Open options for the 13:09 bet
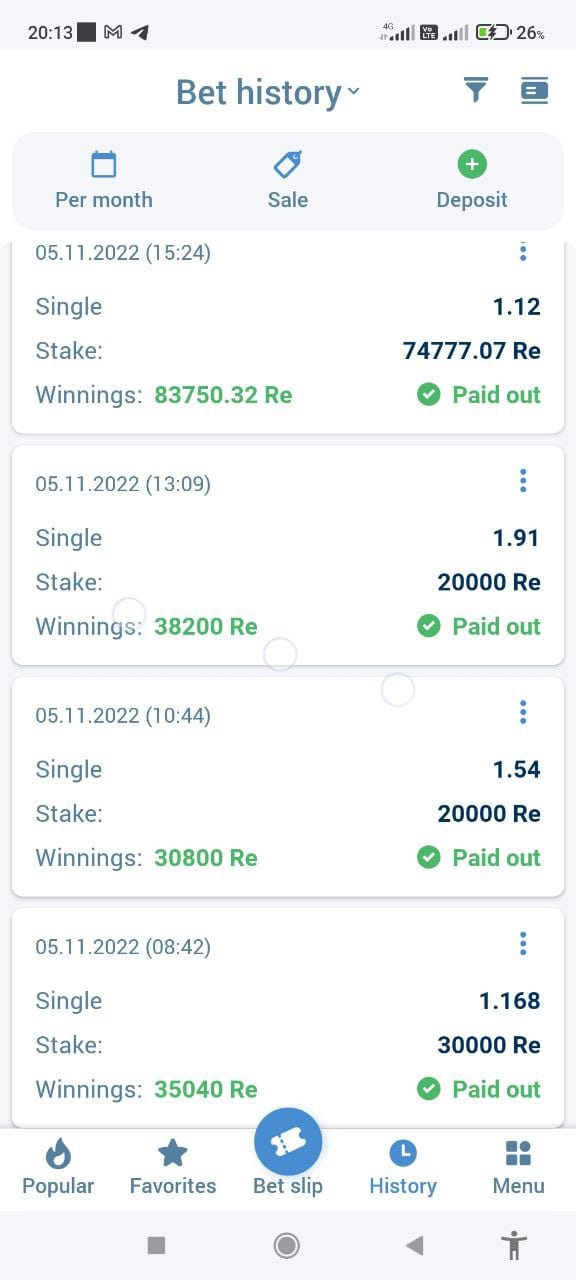Screen dimensions: 576x1280 tap(523, 482)
